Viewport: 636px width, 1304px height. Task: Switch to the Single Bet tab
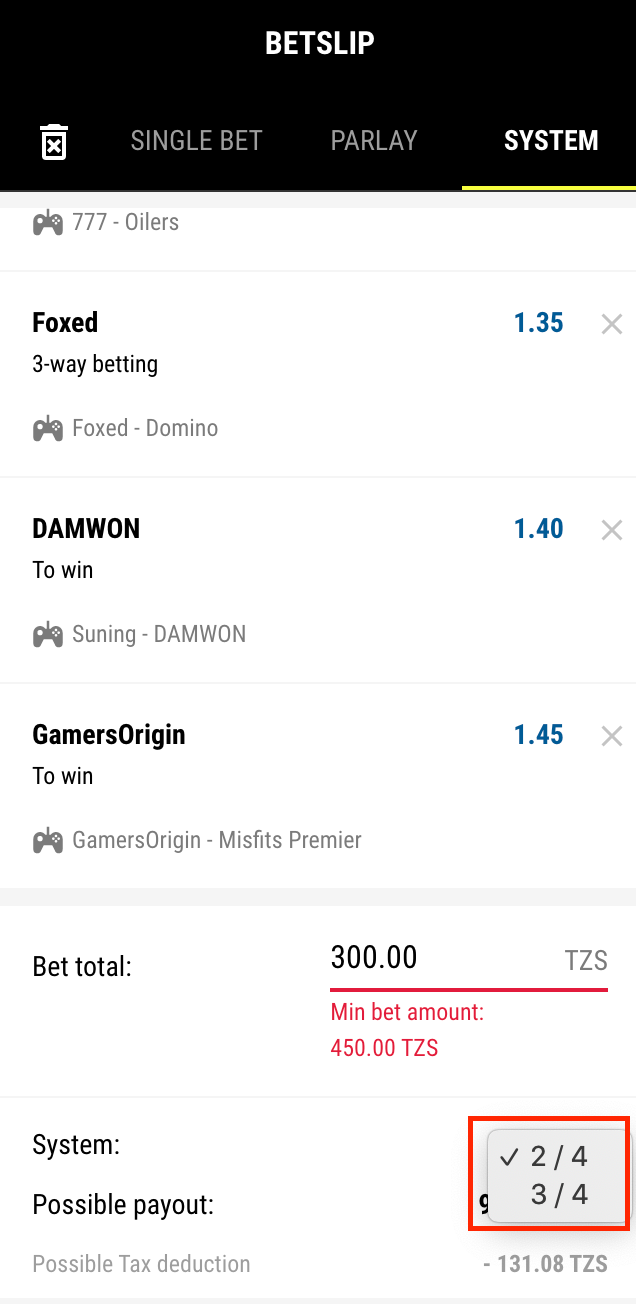196,141
